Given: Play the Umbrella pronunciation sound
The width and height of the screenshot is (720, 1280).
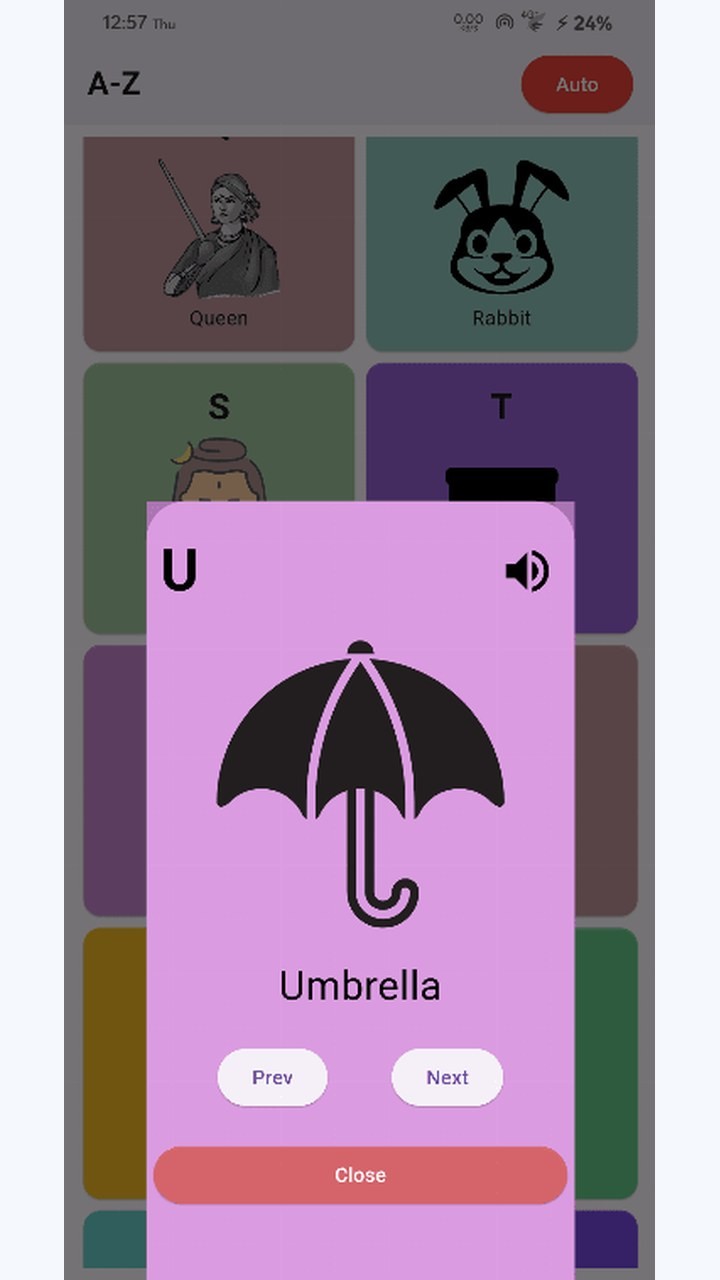Looking at the screenshot, I should (527, 571).
